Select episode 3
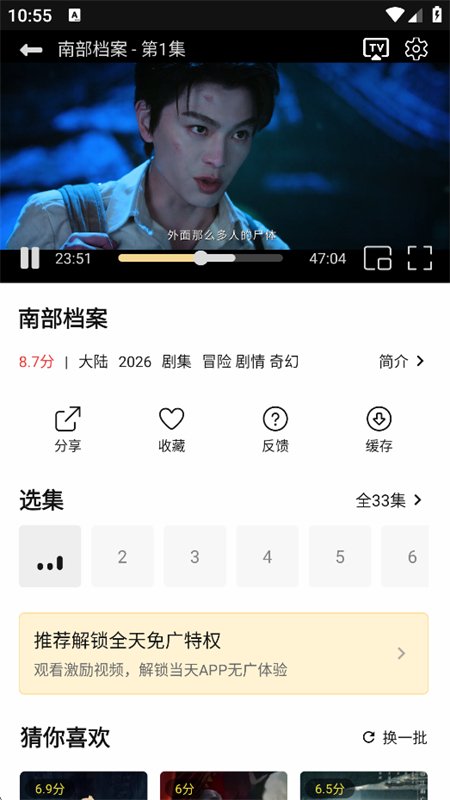Image resolution: width=450 pixels, height=800 pixels. point(195,556)
